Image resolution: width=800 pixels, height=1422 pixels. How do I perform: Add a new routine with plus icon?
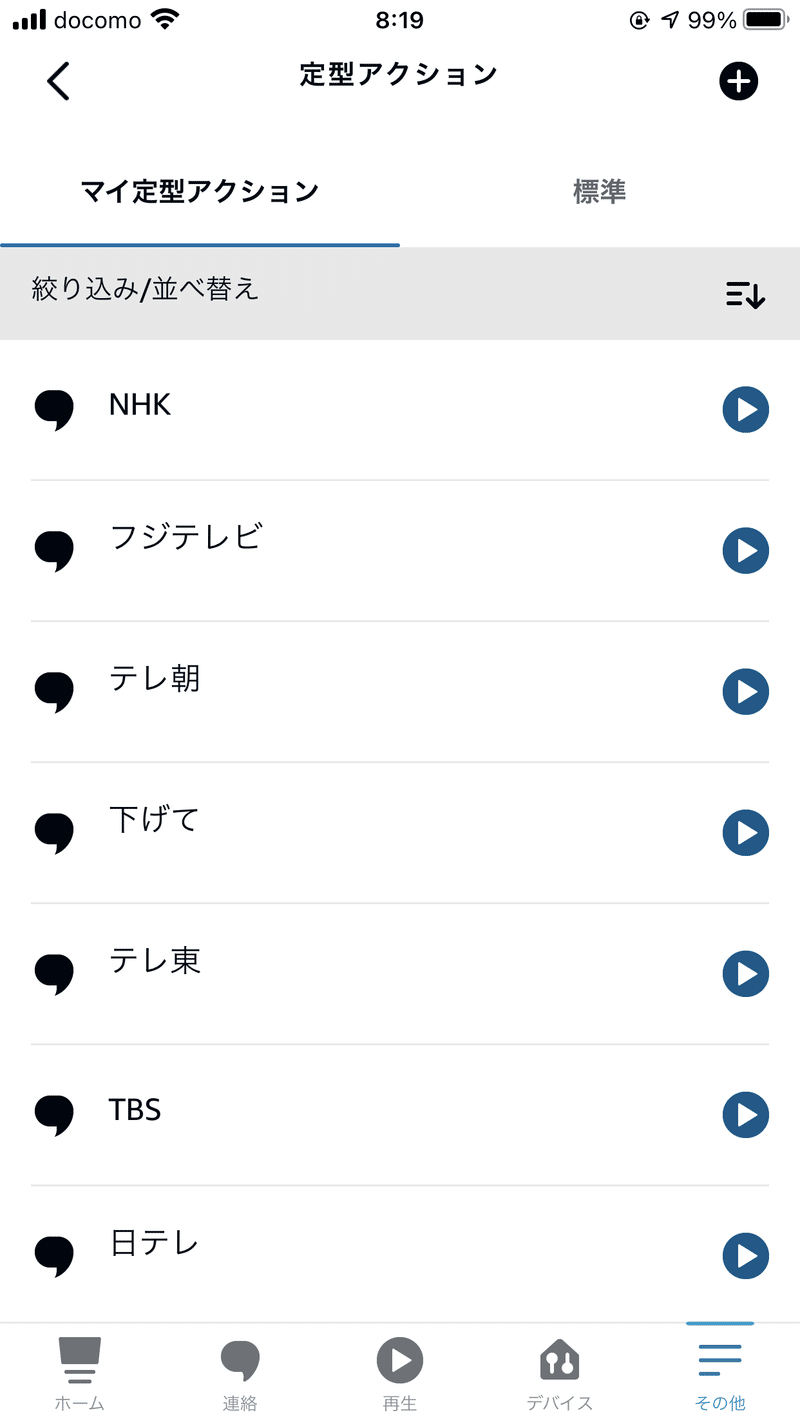click(739, 82)
